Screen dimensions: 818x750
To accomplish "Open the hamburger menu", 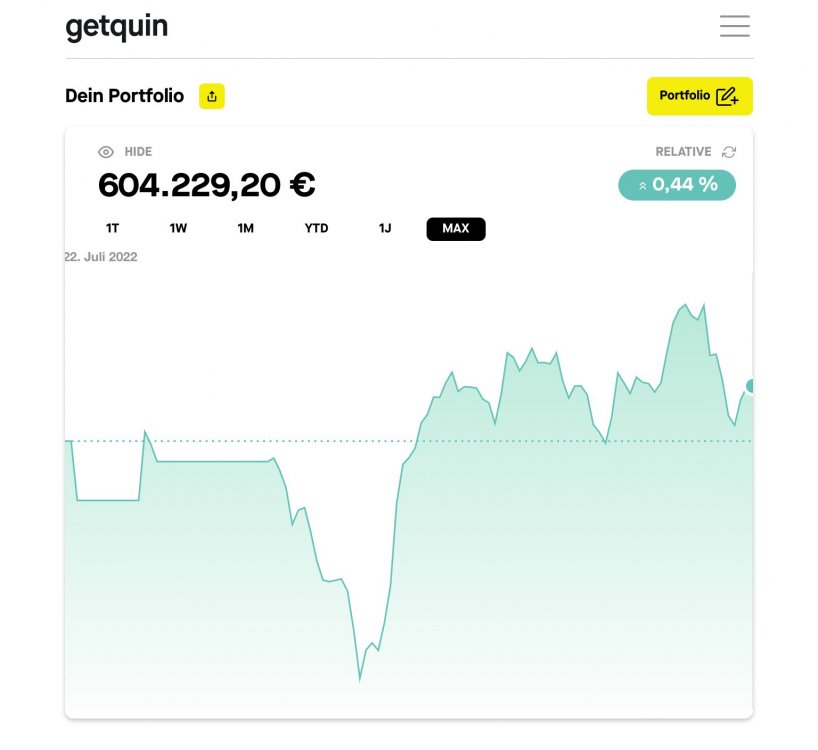I will coord(734,26).
